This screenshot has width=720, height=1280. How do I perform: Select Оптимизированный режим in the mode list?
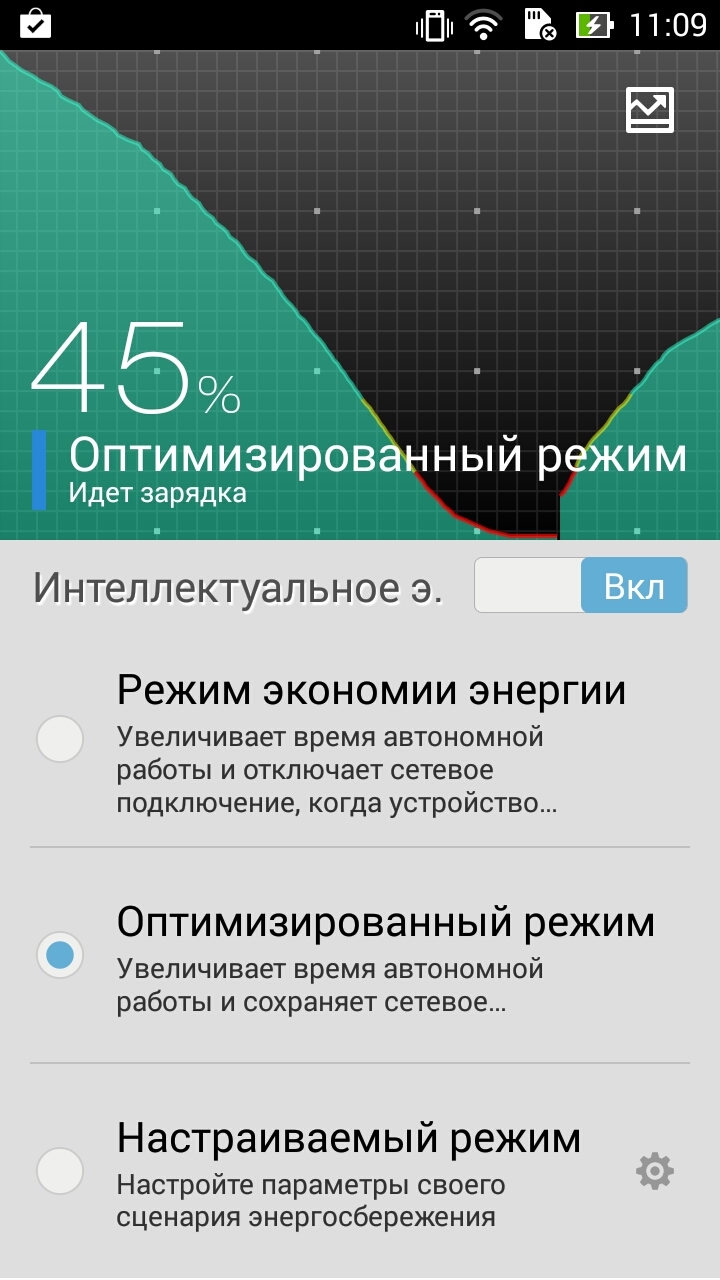[360, 956]
